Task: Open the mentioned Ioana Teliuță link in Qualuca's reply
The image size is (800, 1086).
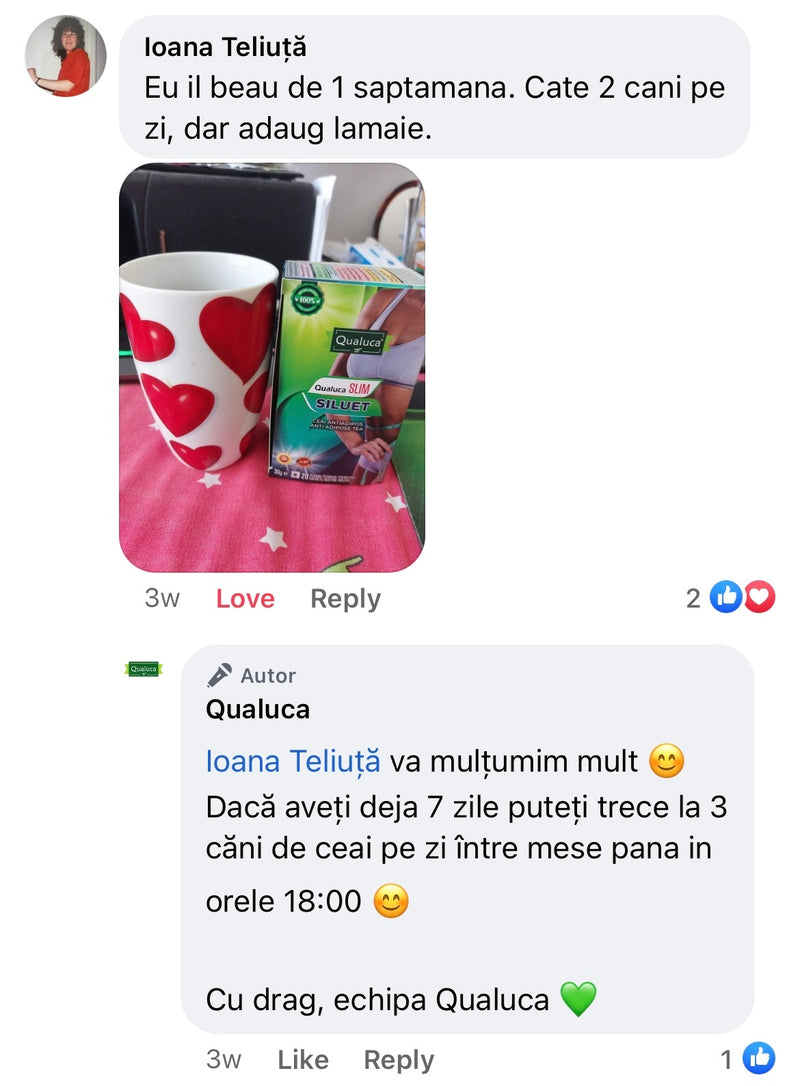Action: [x=293, y=761]
